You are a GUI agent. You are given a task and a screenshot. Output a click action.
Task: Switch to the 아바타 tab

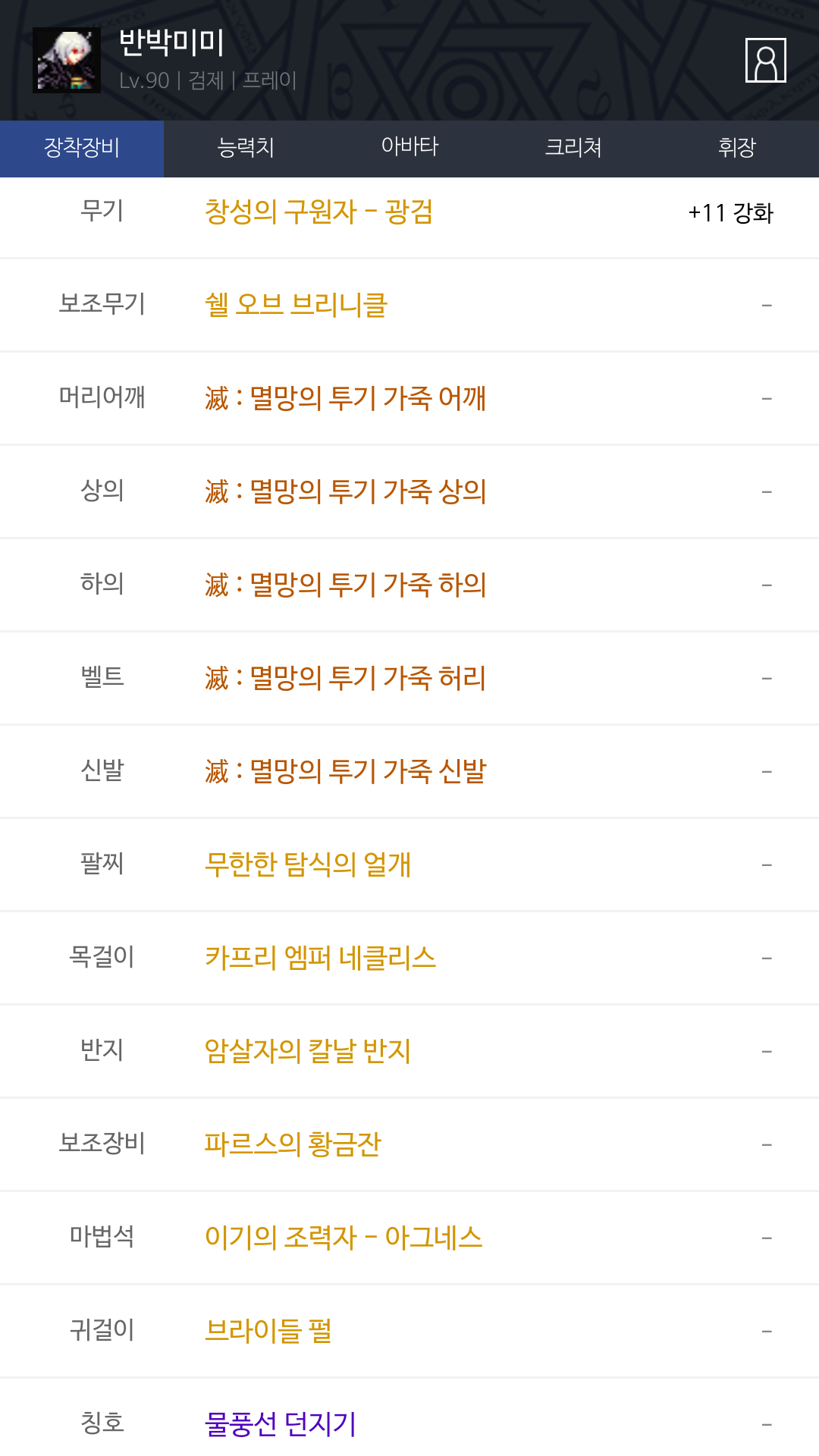[x=409, y=148]
